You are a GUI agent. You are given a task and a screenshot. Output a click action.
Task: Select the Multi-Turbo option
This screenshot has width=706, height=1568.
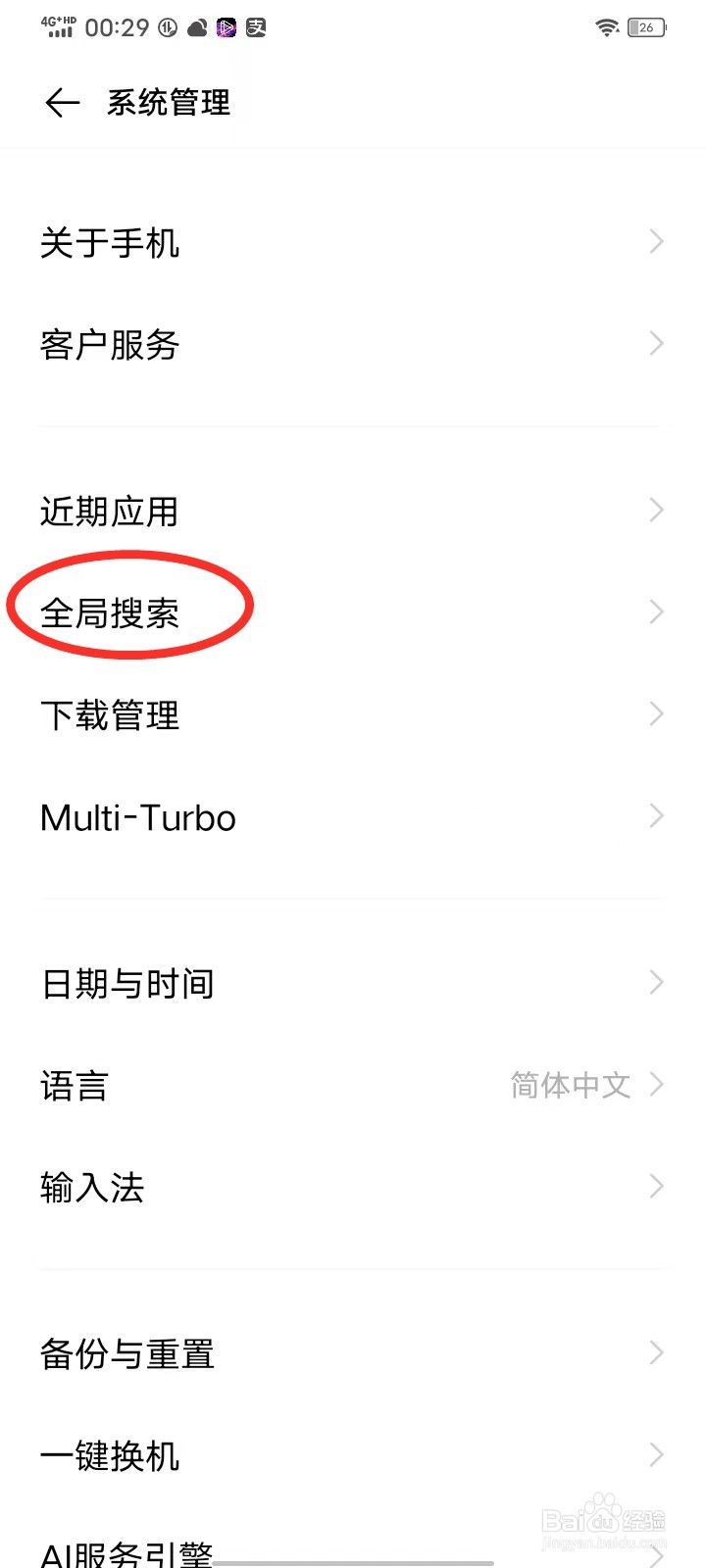pos(137,817)
